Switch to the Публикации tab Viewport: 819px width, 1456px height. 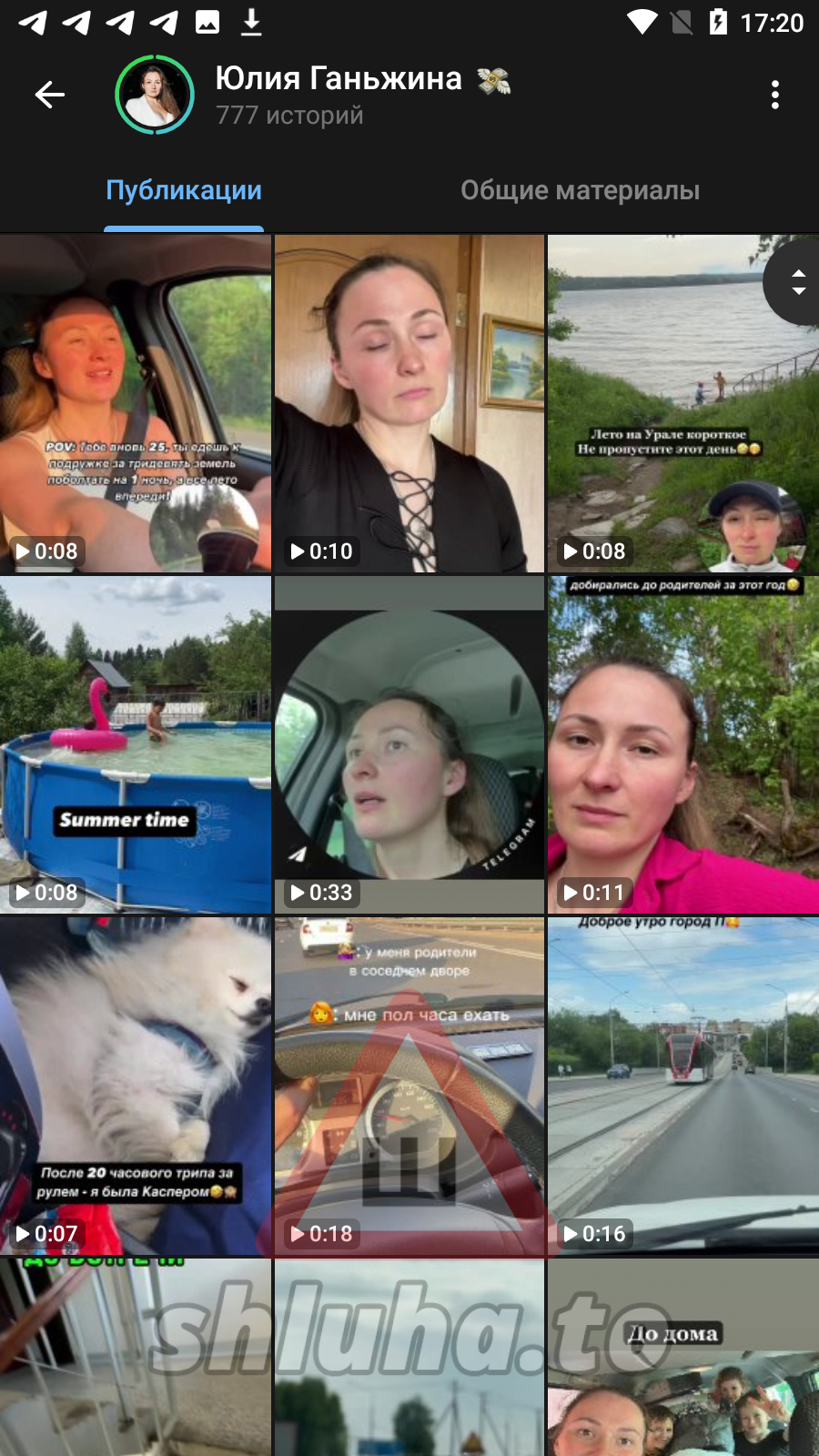[x=184, y=190]
